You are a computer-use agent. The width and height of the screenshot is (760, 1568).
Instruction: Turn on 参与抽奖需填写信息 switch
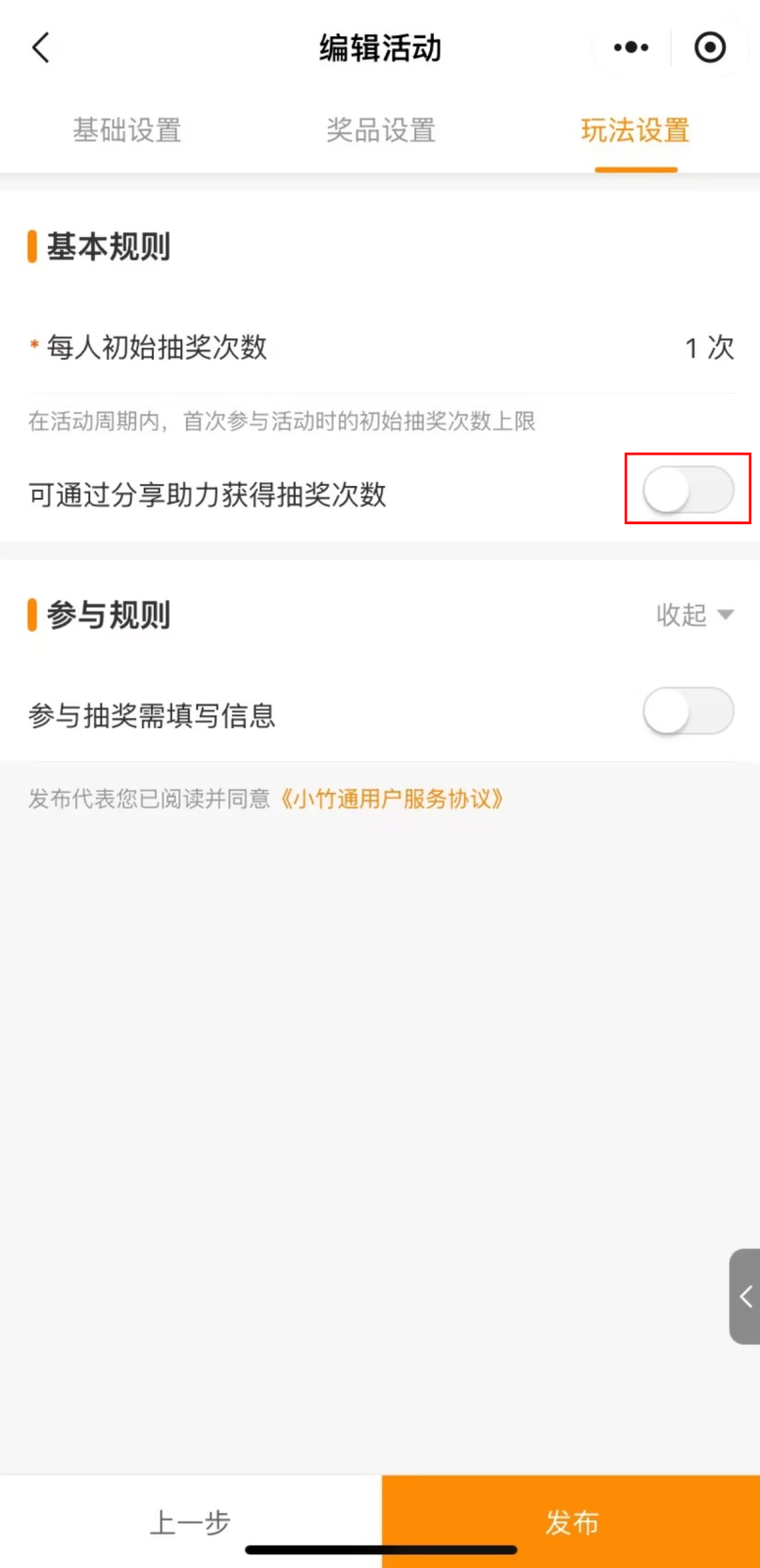point(689,711)
